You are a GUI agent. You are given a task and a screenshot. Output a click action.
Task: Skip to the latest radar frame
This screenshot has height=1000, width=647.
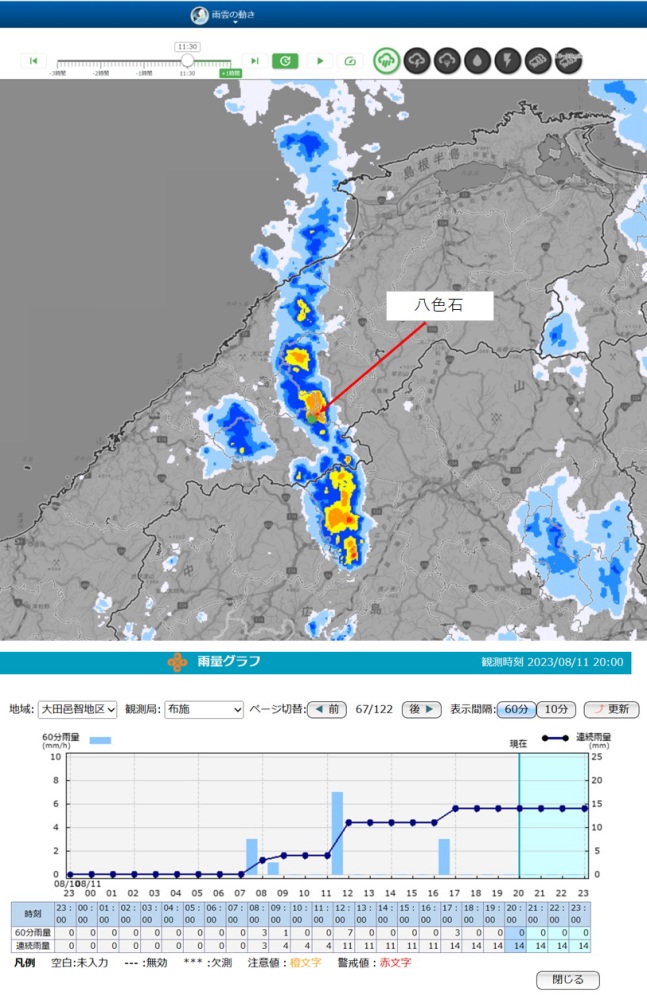point(255,61)
